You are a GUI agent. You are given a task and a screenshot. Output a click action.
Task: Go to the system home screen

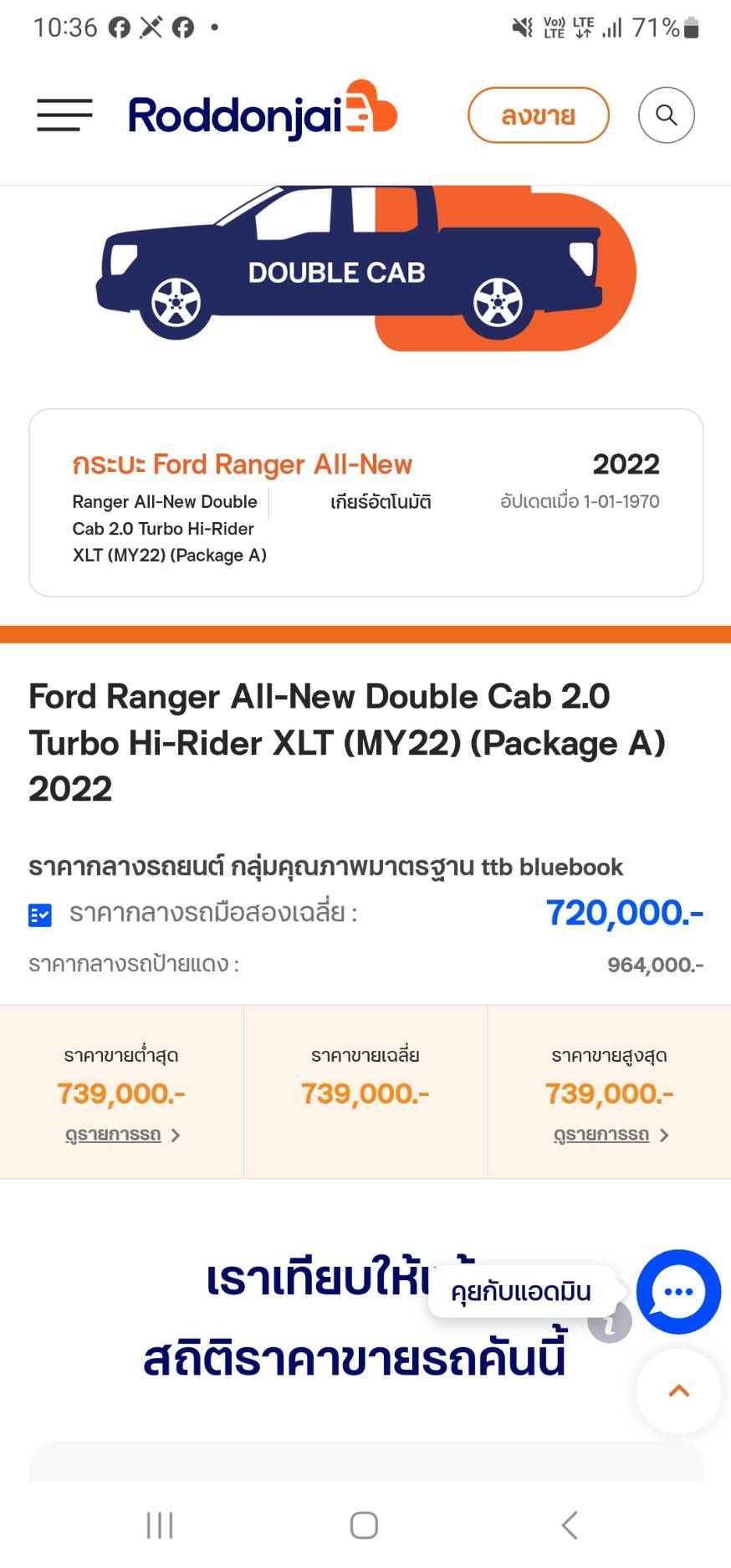pyautogui.click(x=364, y=1524)
